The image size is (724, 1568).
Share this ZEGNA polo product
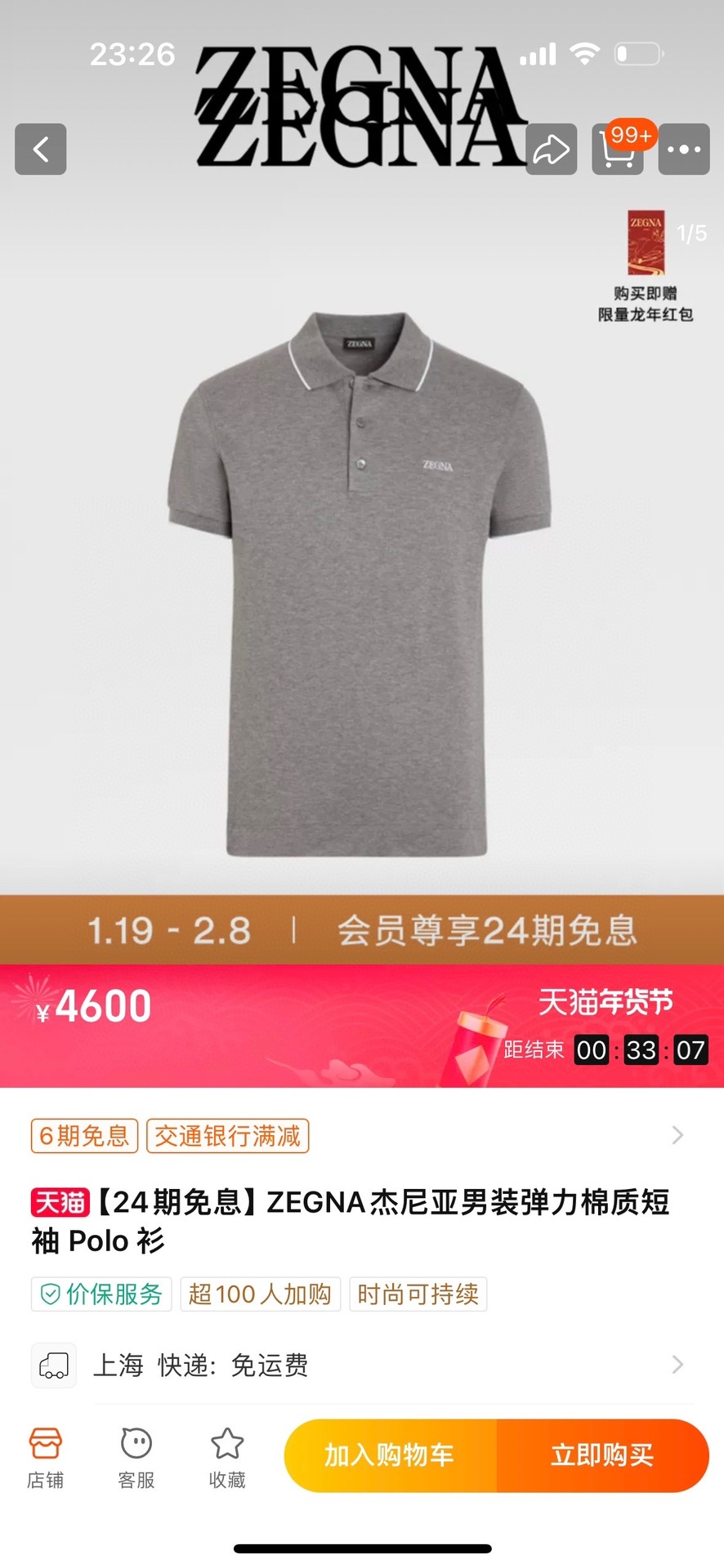[x=551, y=149]
